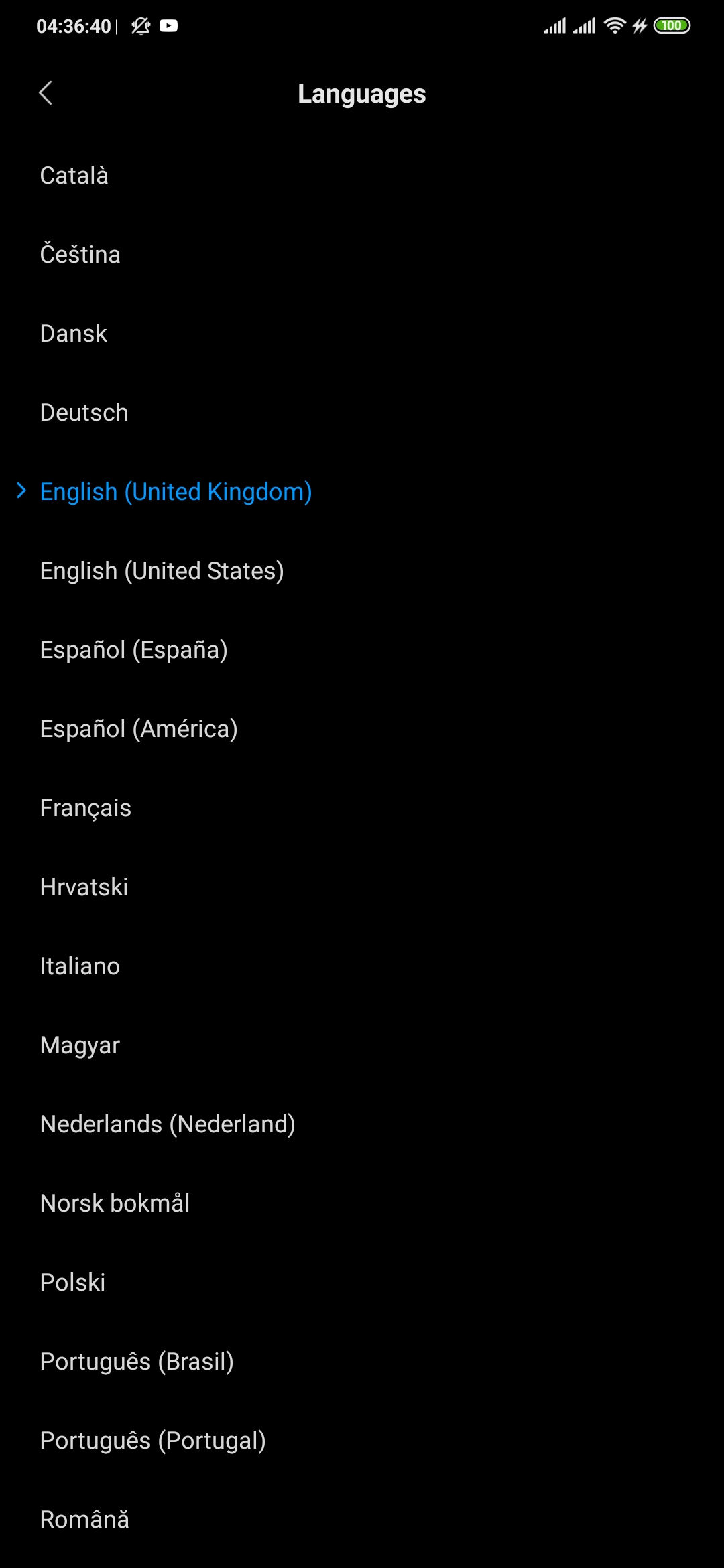Tap English (United Kingdom)

(x=362, y=492)
